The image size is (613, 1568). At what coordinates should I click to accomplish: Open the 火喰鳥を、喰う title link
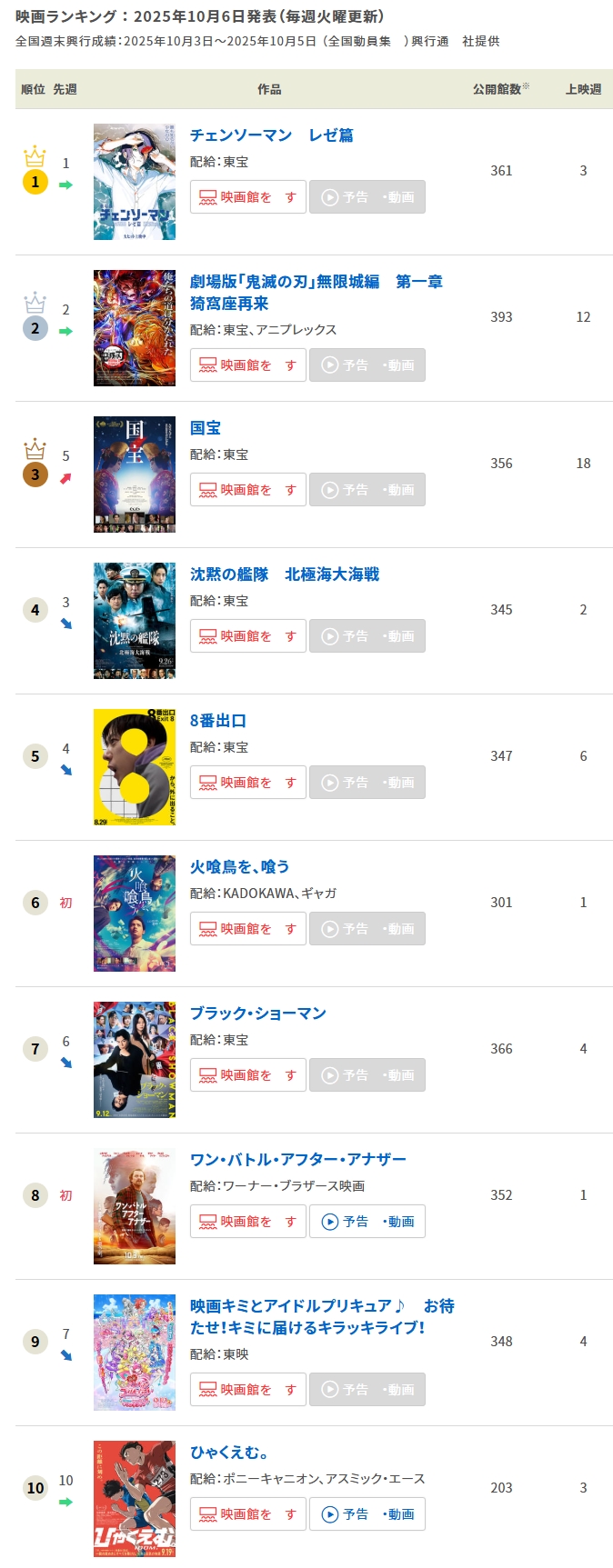[239, 867]
